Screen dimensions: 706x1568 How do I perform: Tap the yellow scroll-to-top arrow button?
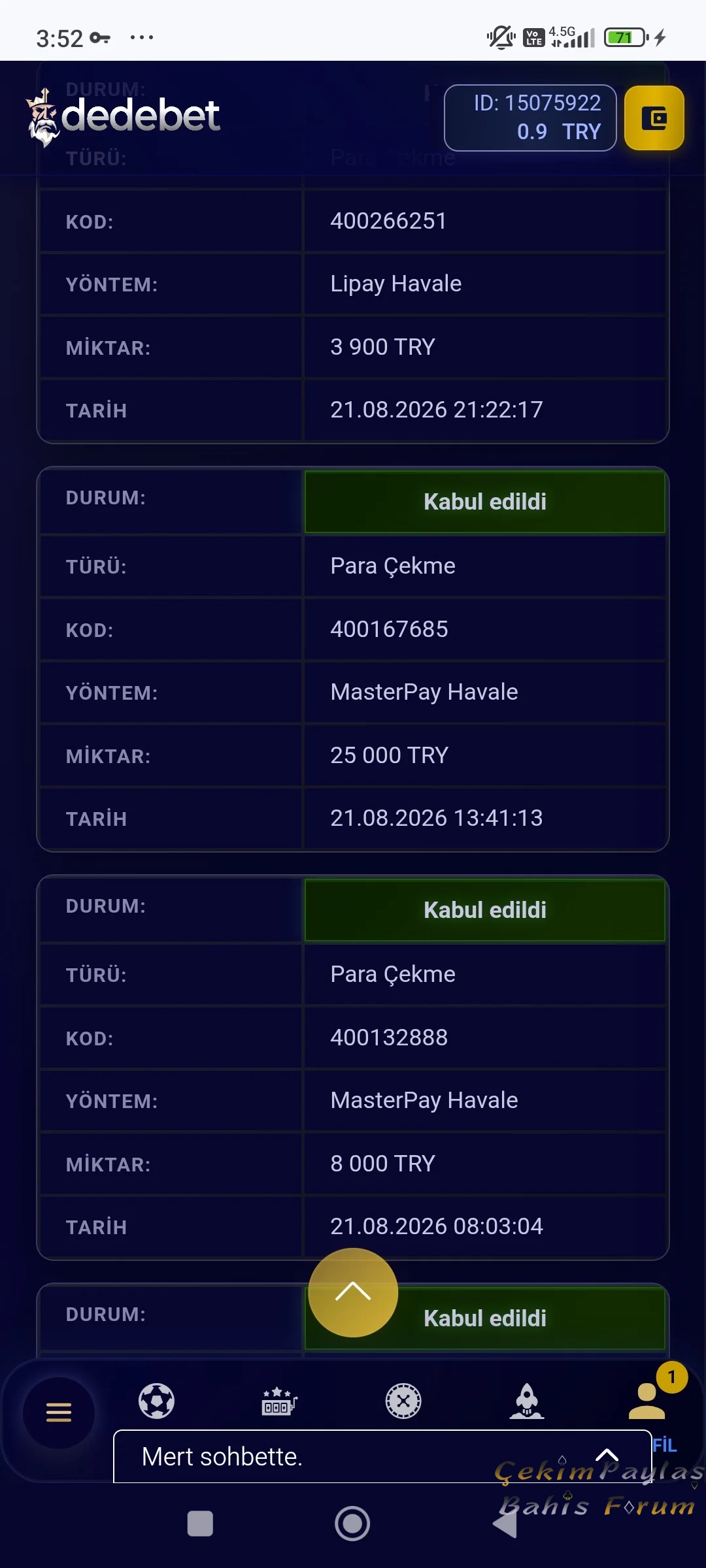pos(353,1292)
